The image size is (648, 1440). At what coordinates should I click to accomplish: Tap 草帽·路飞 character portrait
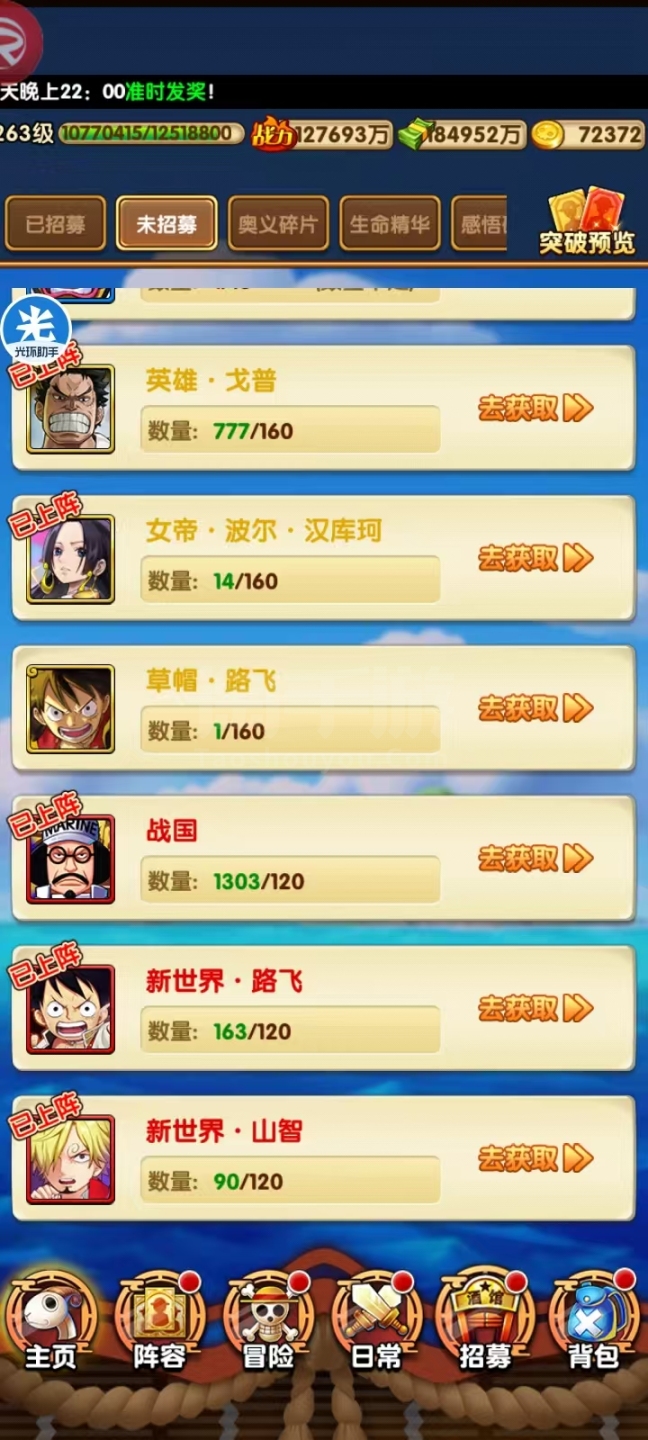[x=70, y=708]
